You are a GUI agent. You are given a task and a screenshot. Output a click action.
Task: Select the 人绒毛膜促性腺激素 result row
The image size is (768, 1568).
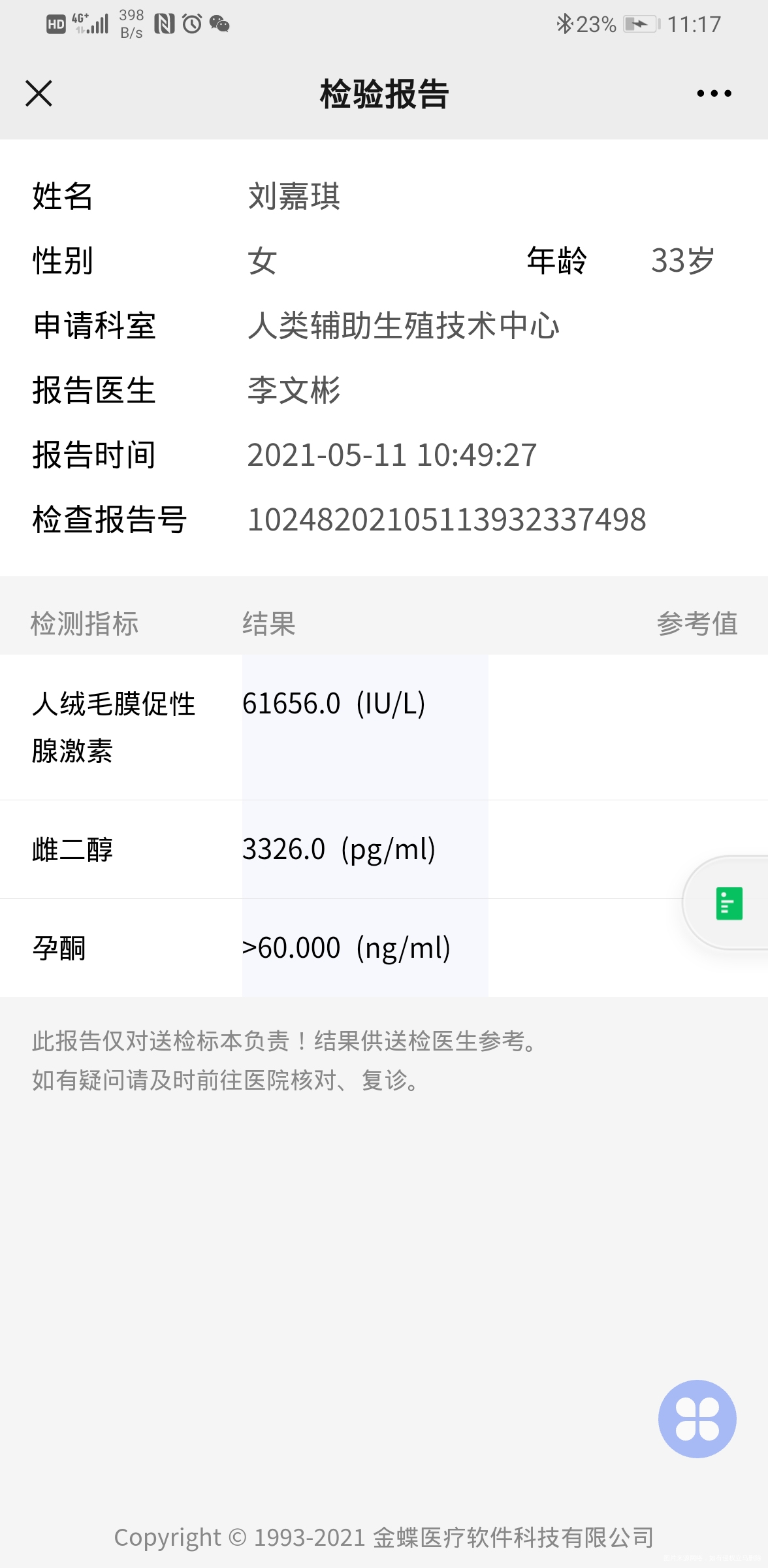coord(333,705)
